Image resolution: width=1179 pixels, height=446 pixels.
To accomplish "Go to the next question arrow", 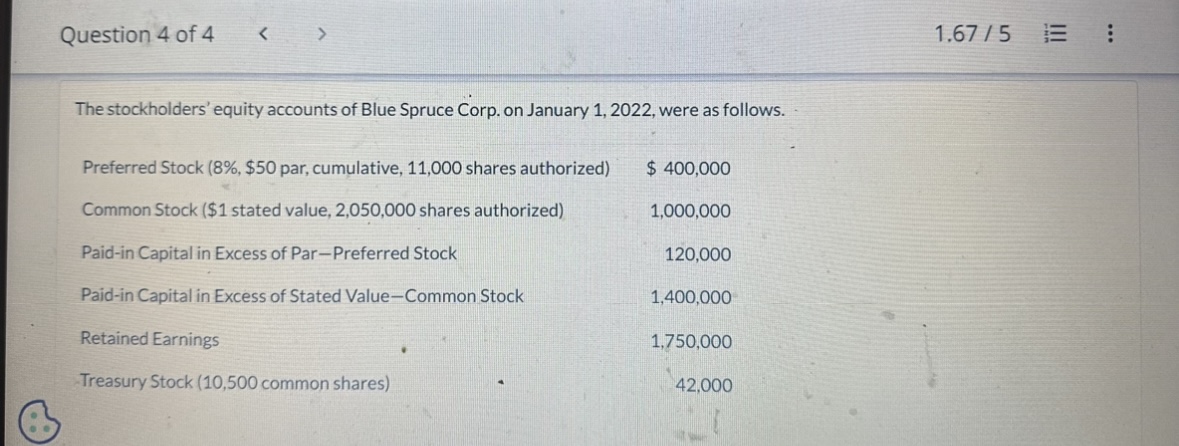I will tap(320, 35).
